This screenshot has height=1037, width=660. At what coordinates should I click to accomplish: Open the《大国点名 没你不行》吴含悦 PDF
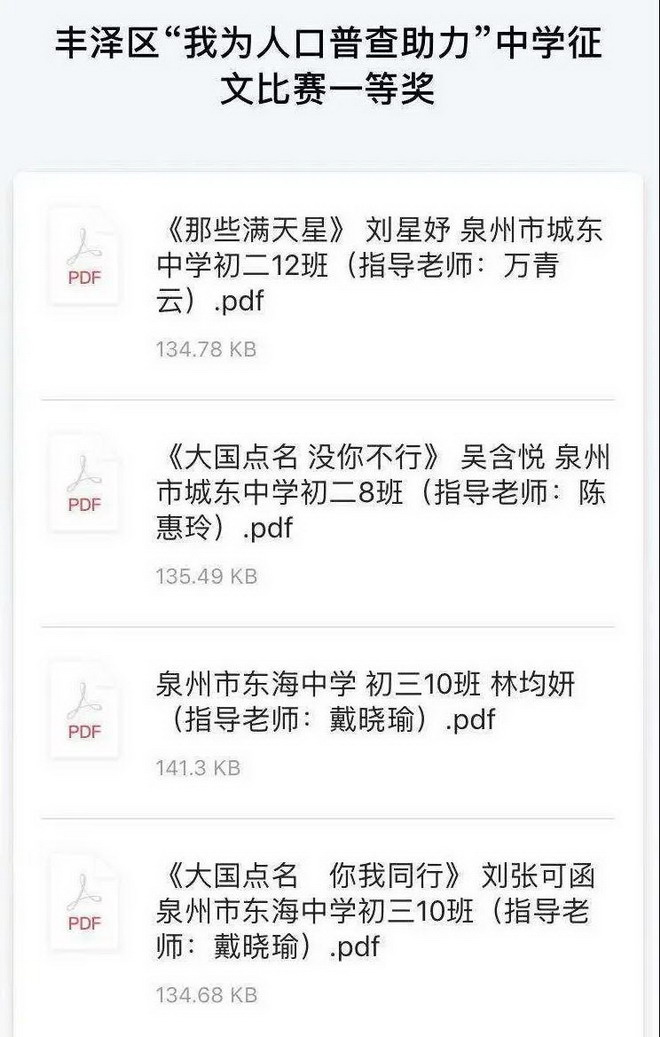click(x=380, y=493)
